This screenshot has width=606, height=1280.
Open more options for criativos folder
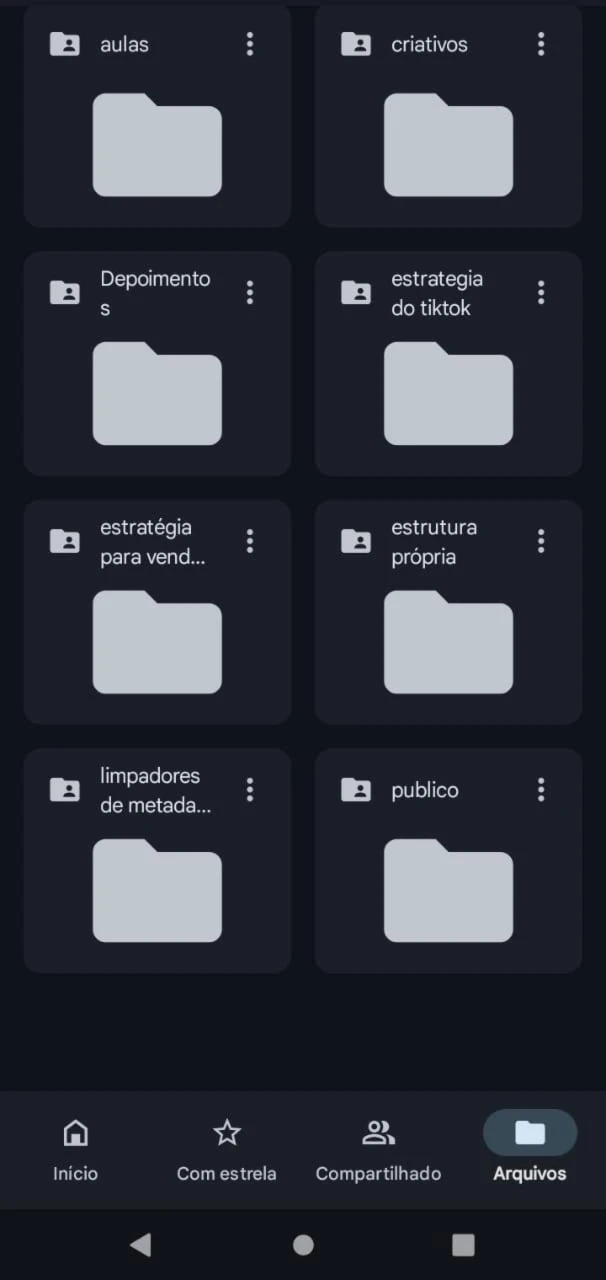click(x=541, y=44)
